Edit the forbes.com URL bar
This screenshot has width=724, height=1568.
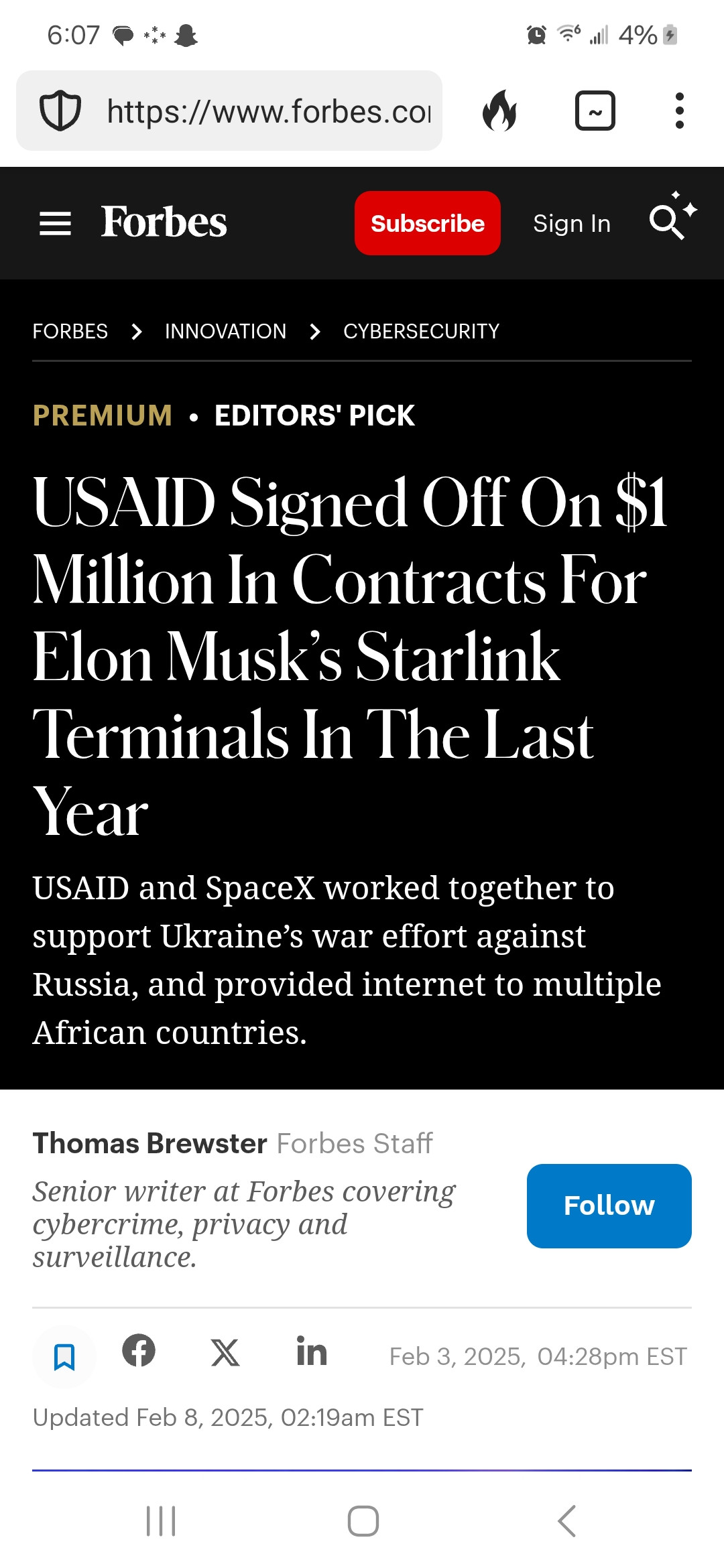(268, 111)
